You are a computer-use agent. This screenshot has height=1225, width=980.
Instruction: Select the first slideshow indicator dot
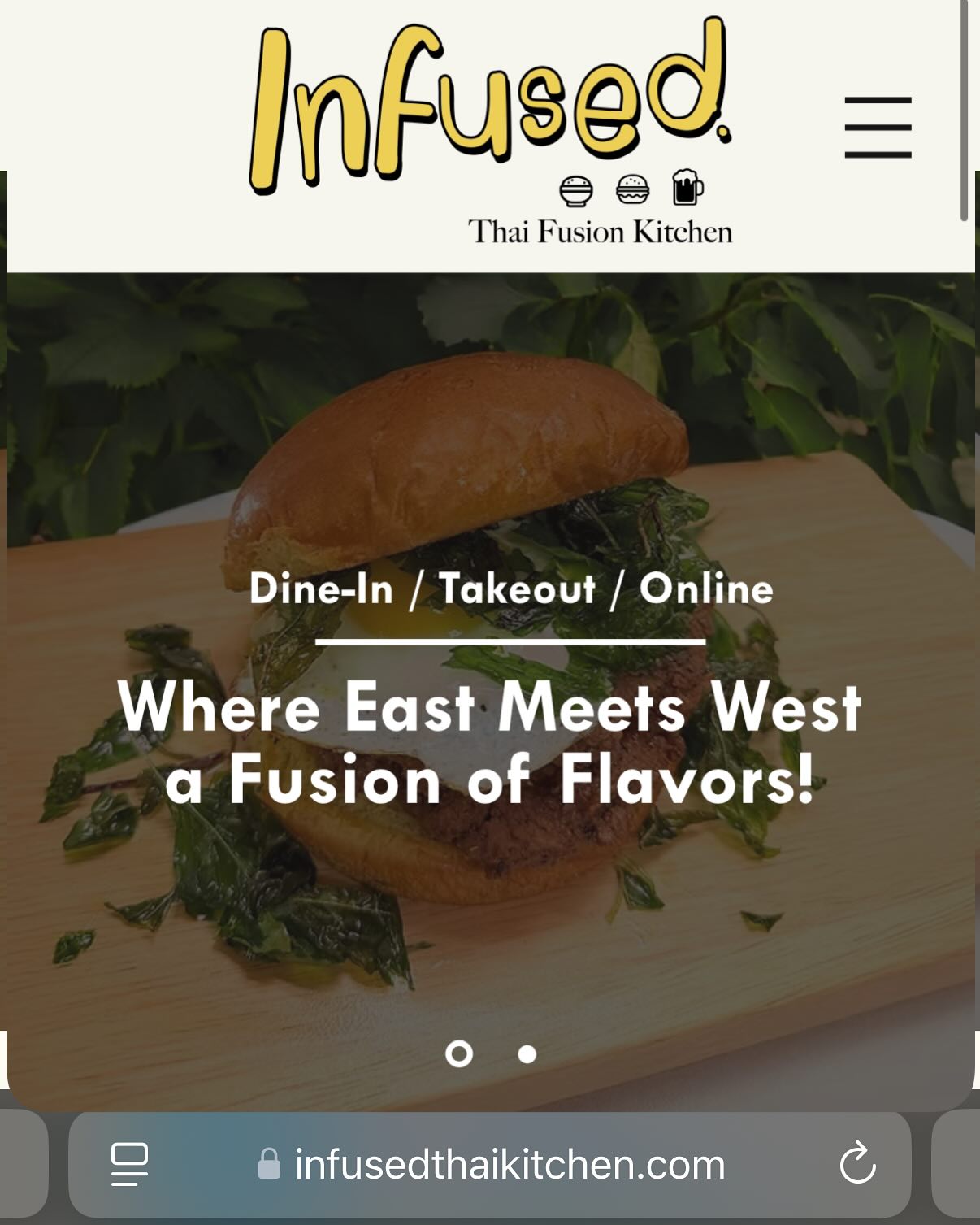(x=461, y=1054)
